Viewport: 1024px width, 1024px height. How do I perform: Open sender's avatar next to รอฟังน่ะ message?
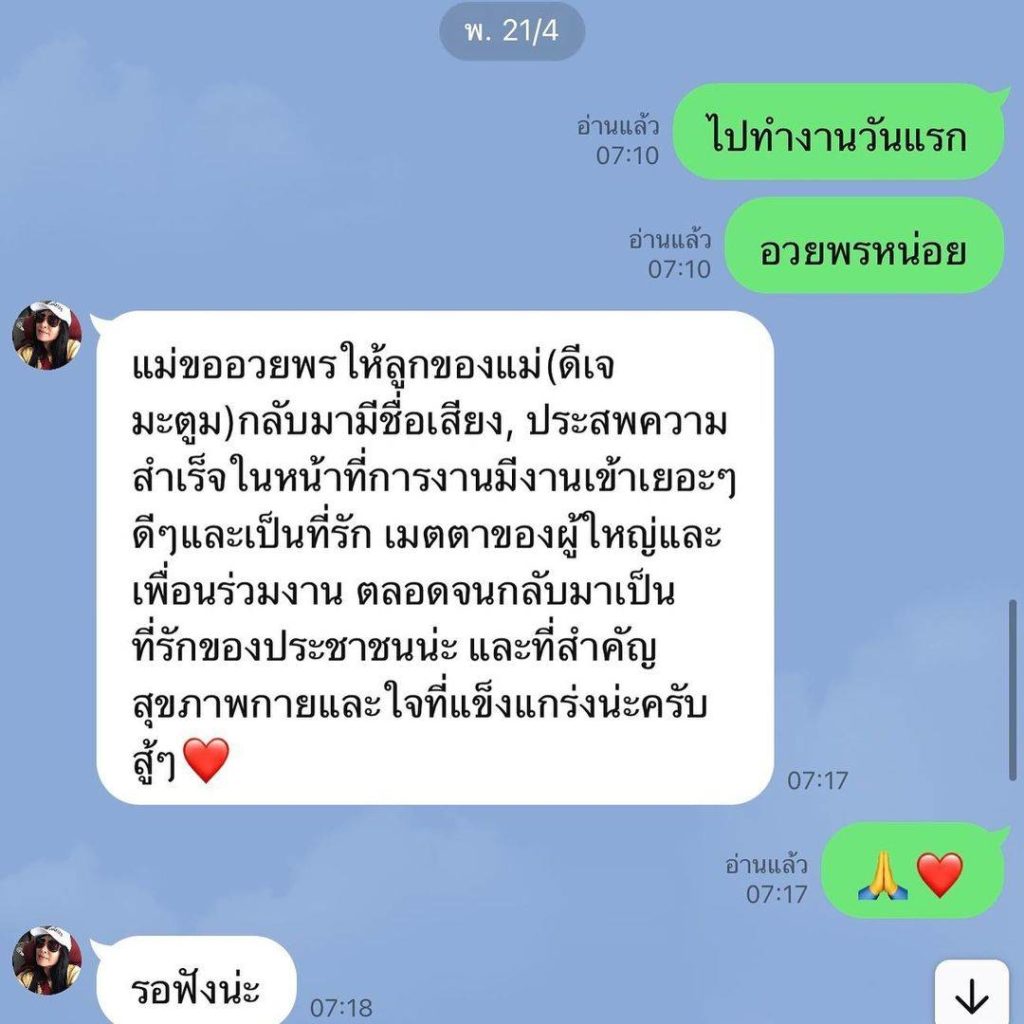click(47, 960)
